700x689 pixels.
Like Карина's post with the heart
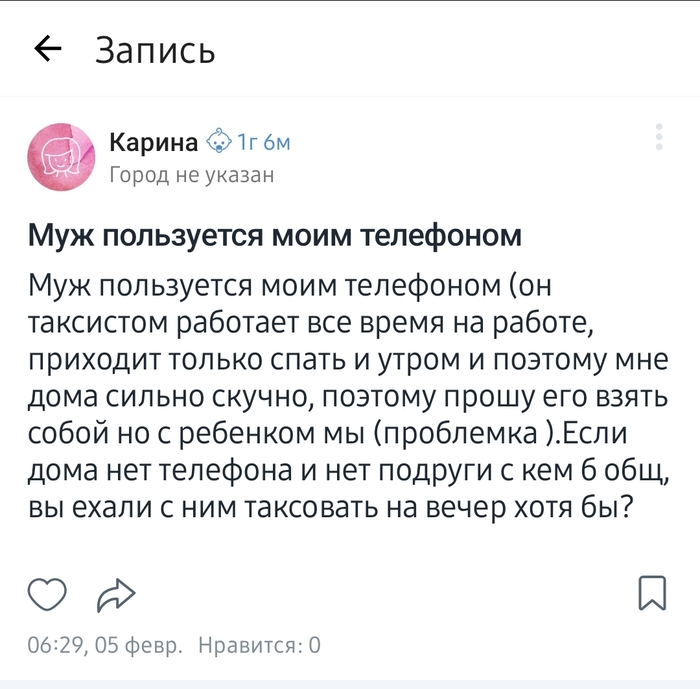pos(48,593)
